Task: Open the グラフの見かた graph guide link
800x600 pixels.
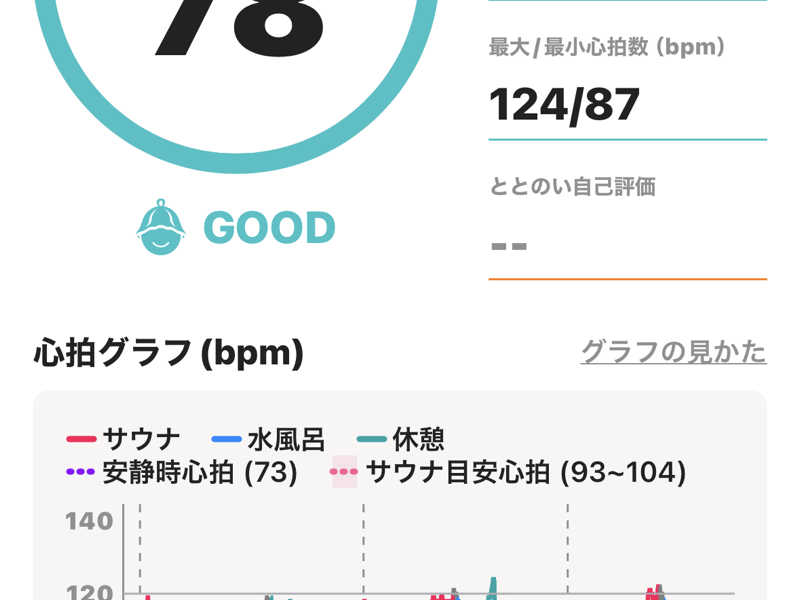Action: coord(673,352)
